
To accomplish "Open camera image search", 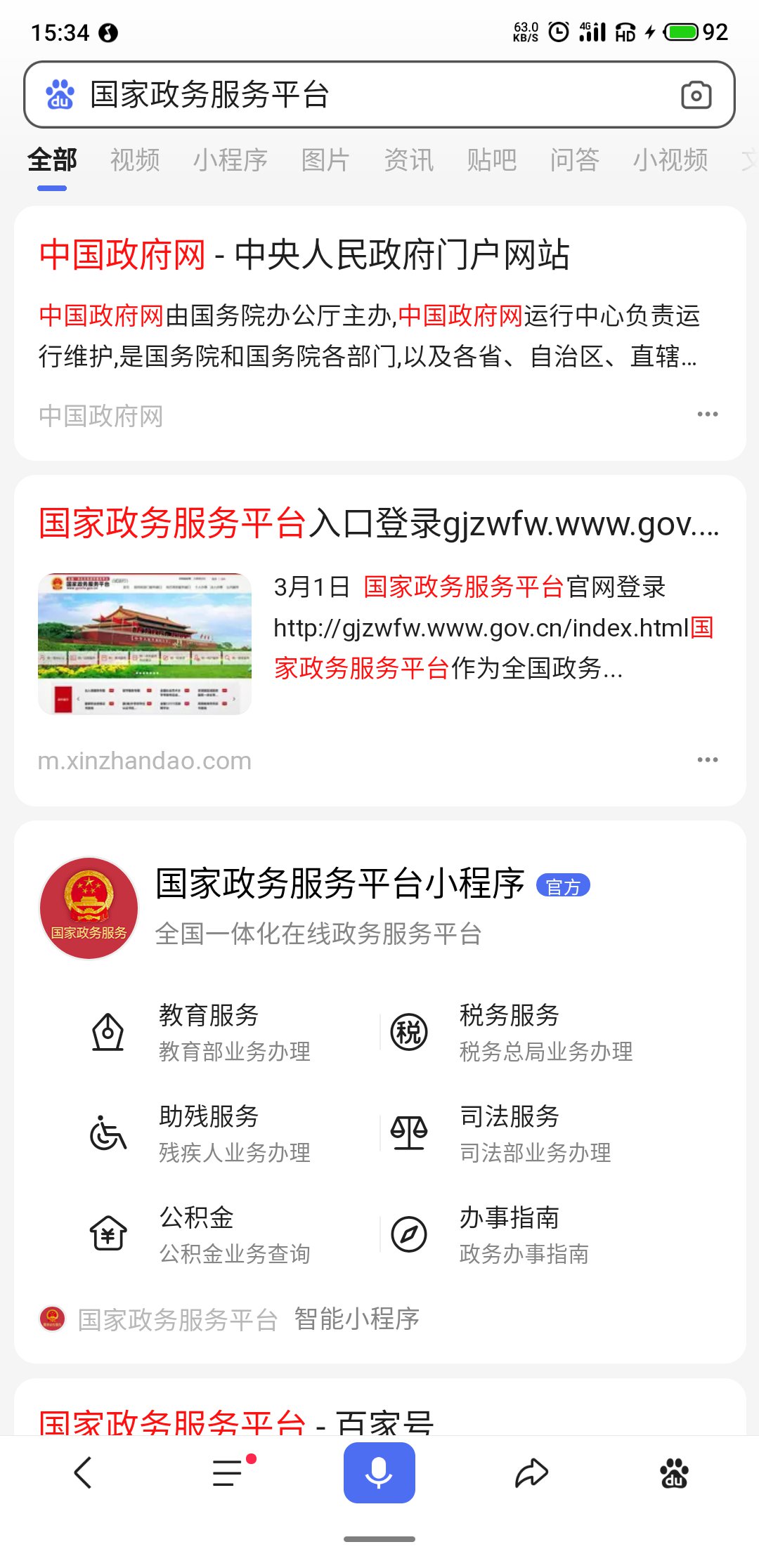I will tap(696, 95).
